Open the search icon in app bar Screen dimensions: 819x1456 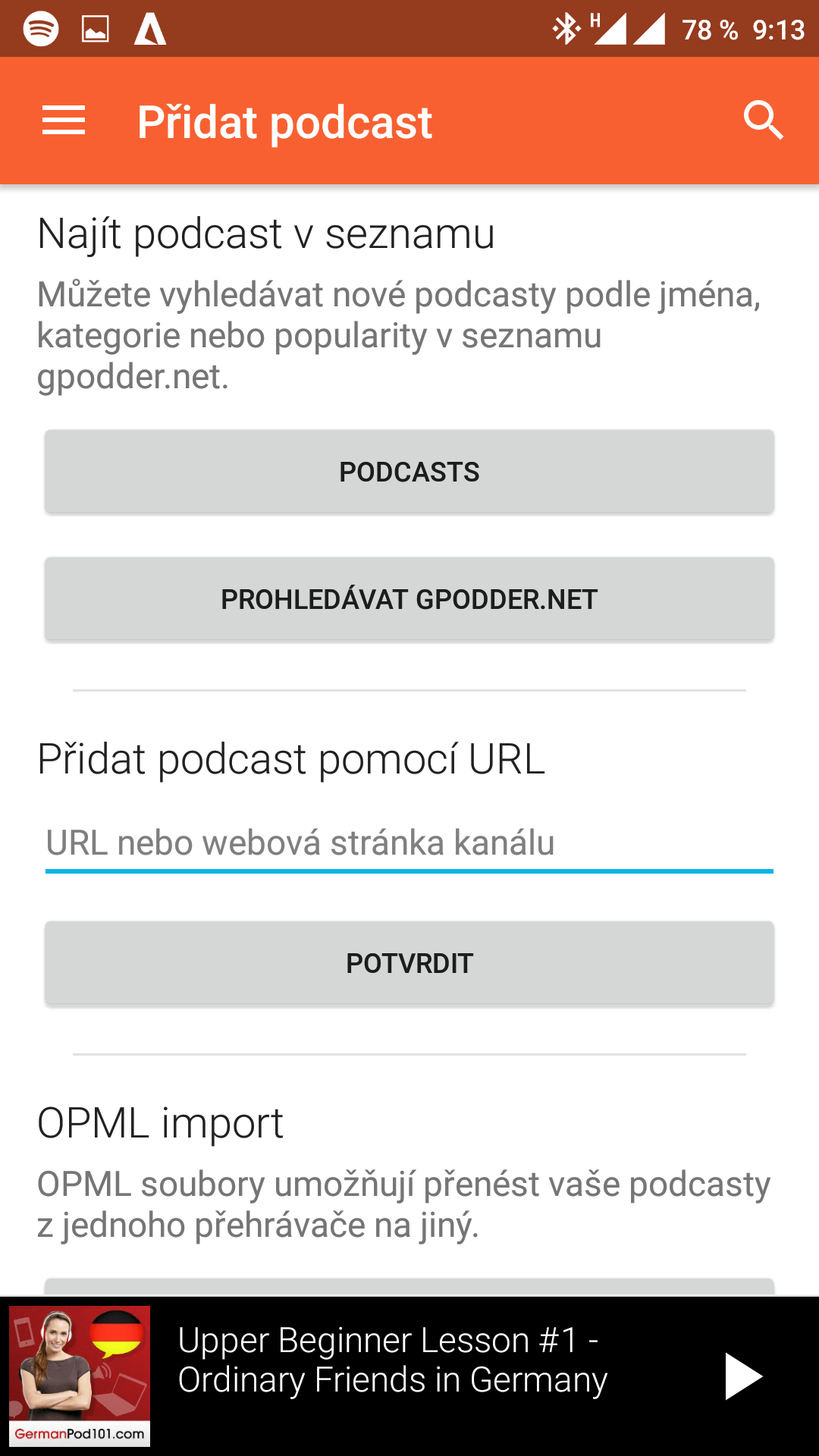(763, 121)
